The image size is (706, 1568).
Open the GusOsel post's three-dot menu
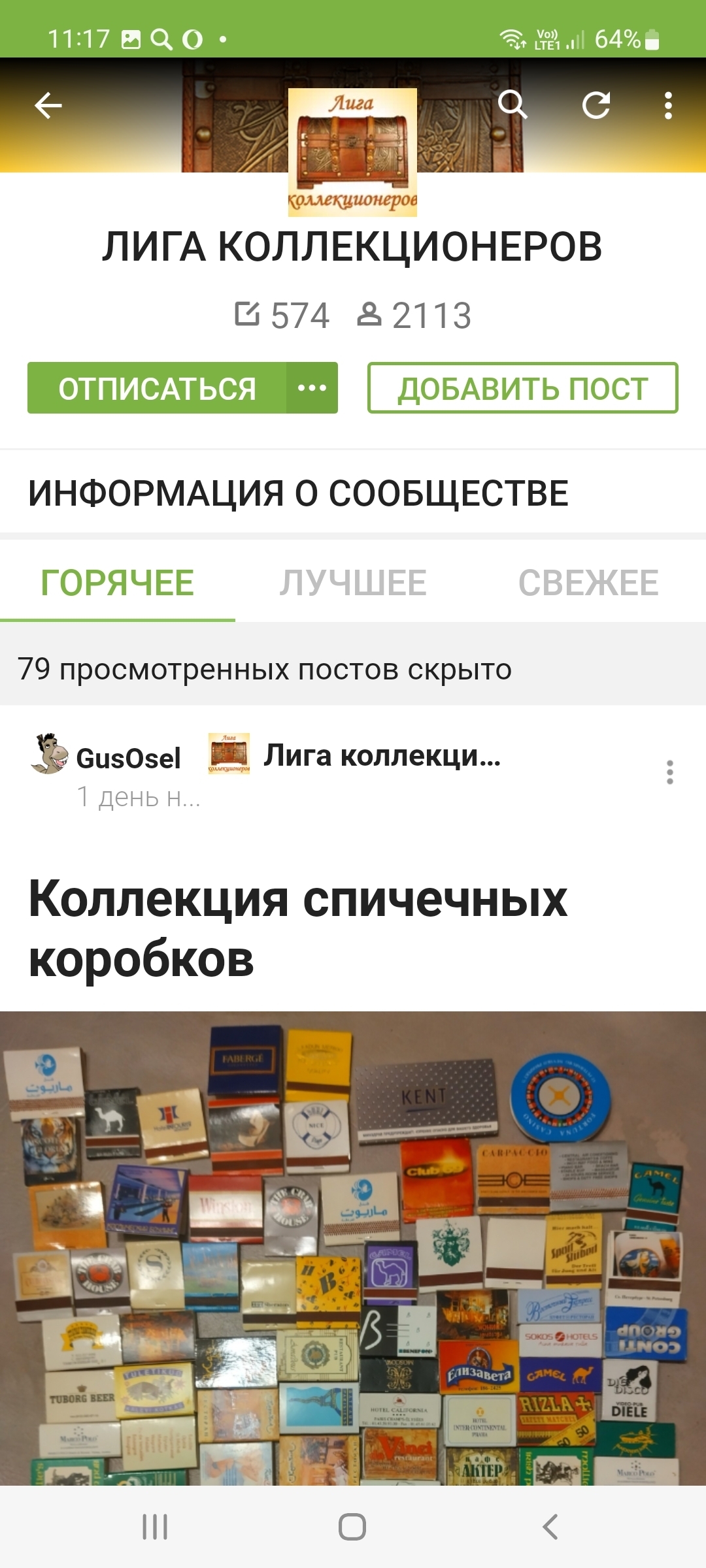(669, 772)
